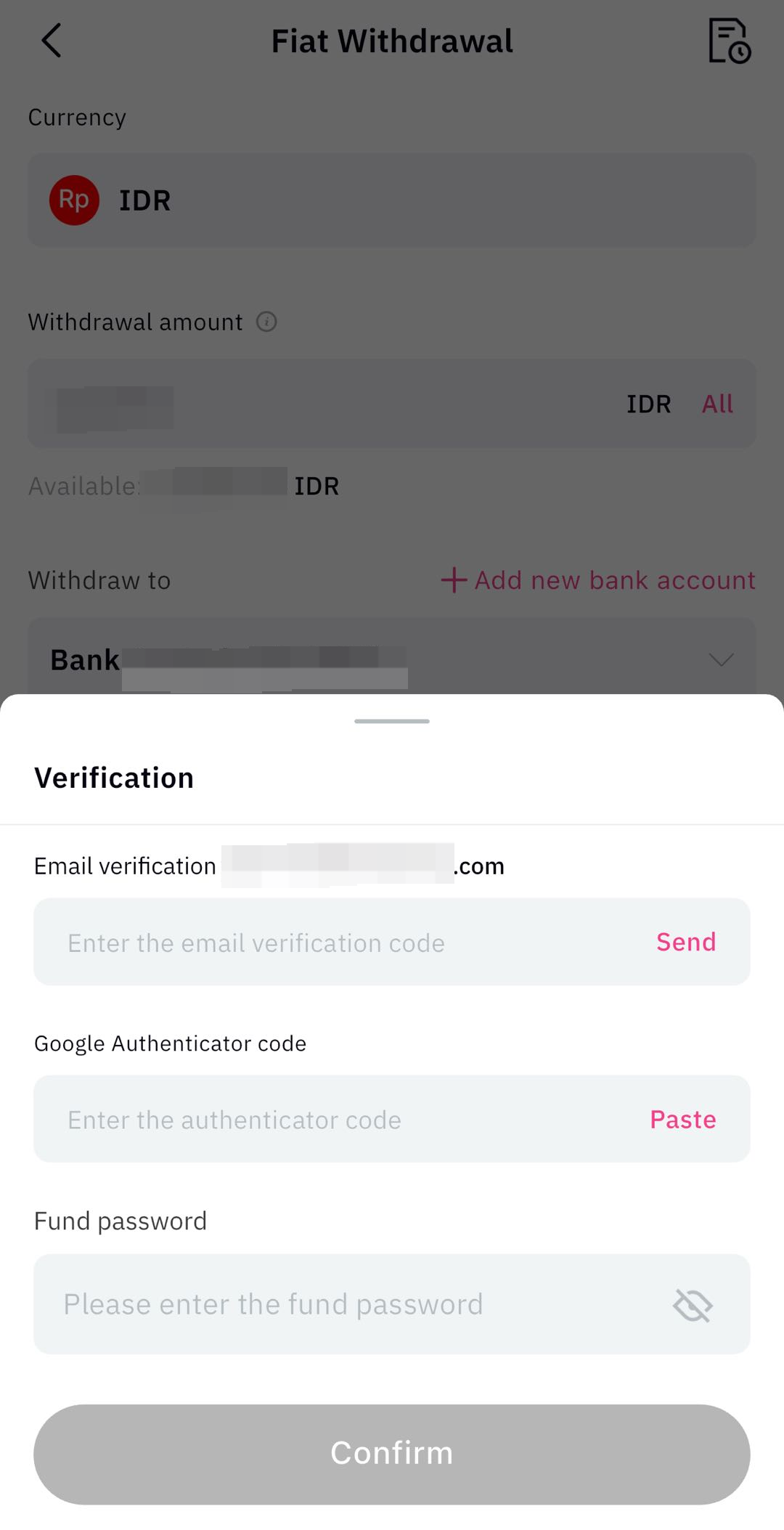Viewport: 784px width, 1530px height.
Task: Select All for withdrawal amount
Action: point(717,404)
